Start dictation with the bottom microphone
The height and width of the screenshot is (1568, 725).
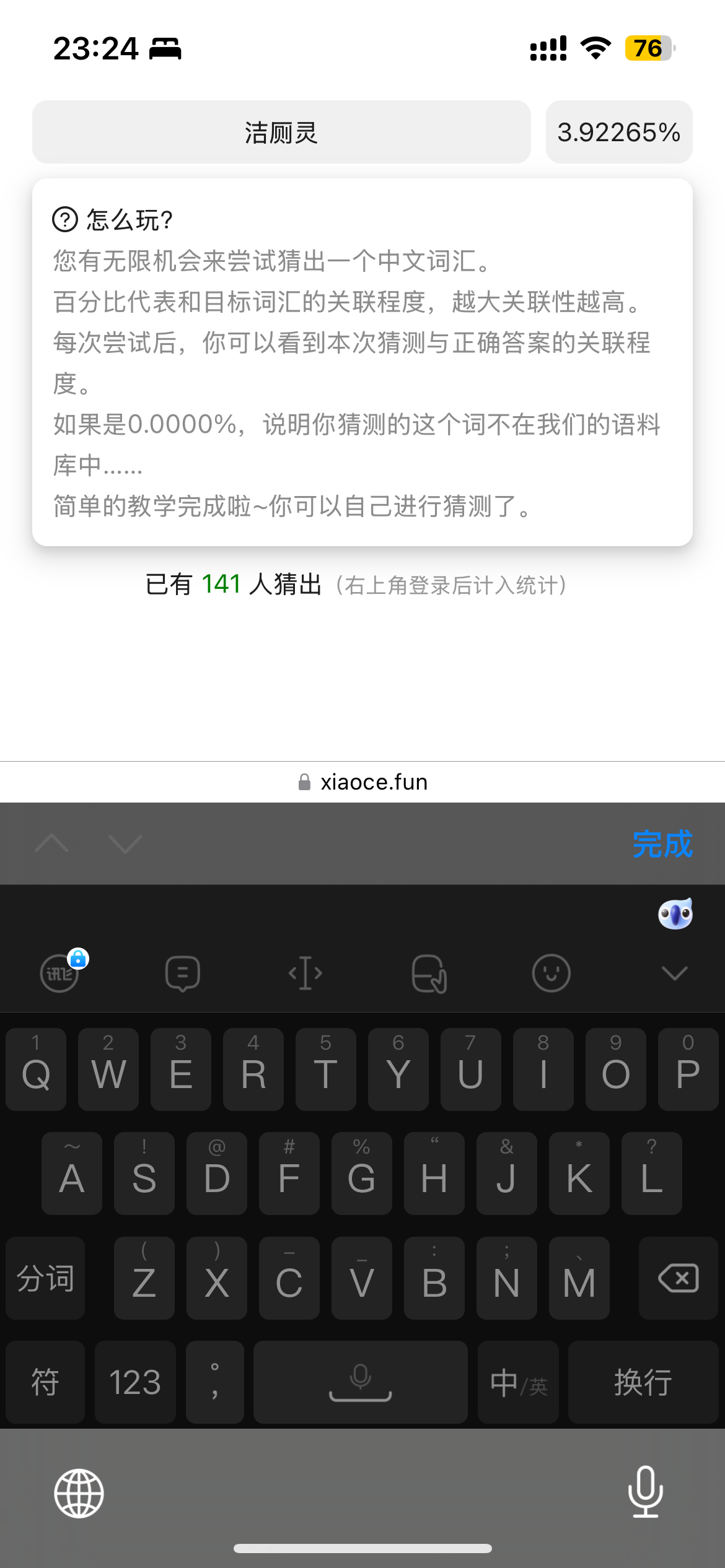[x=646, y=1492]
